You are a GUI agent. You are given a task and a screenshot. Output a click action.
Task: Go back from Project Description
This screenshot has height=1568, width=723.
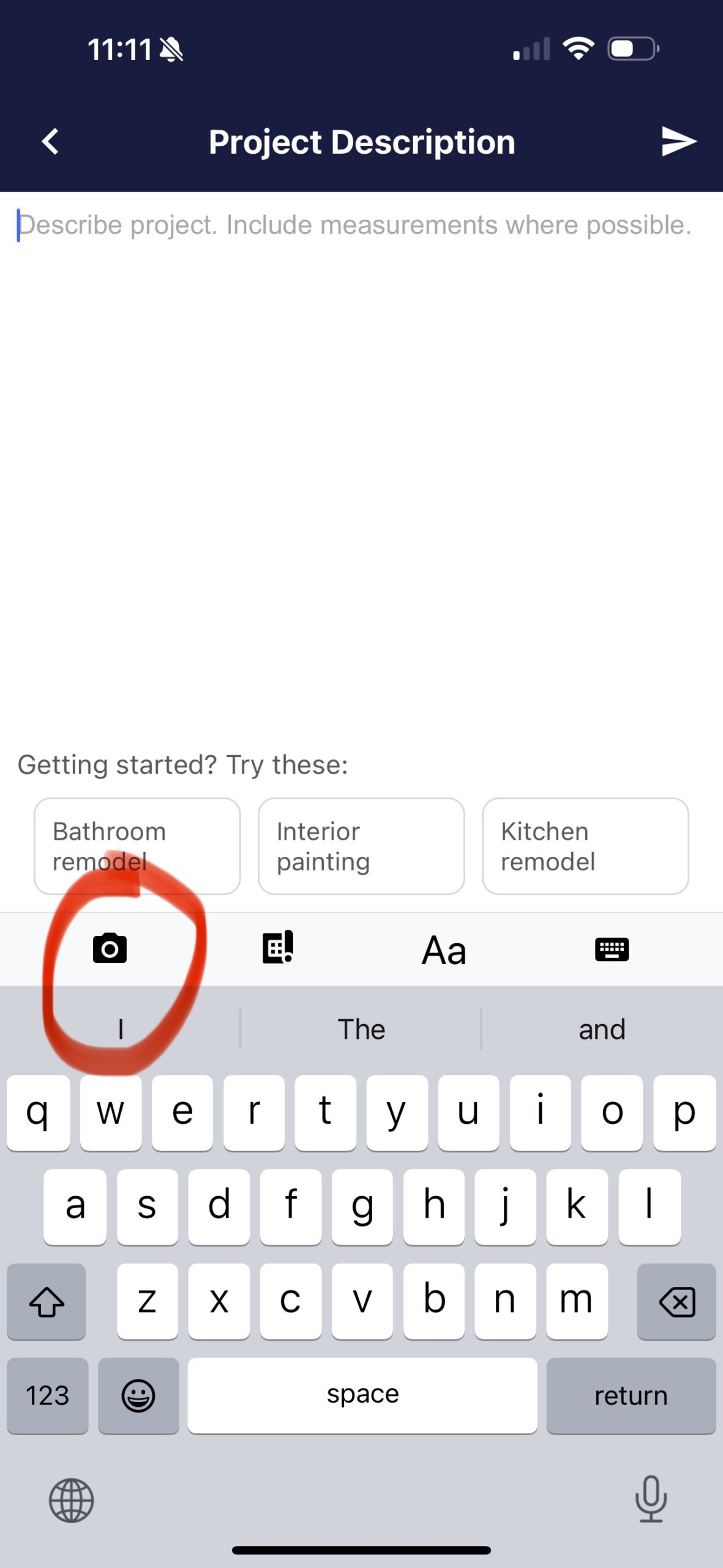(50, 142)
